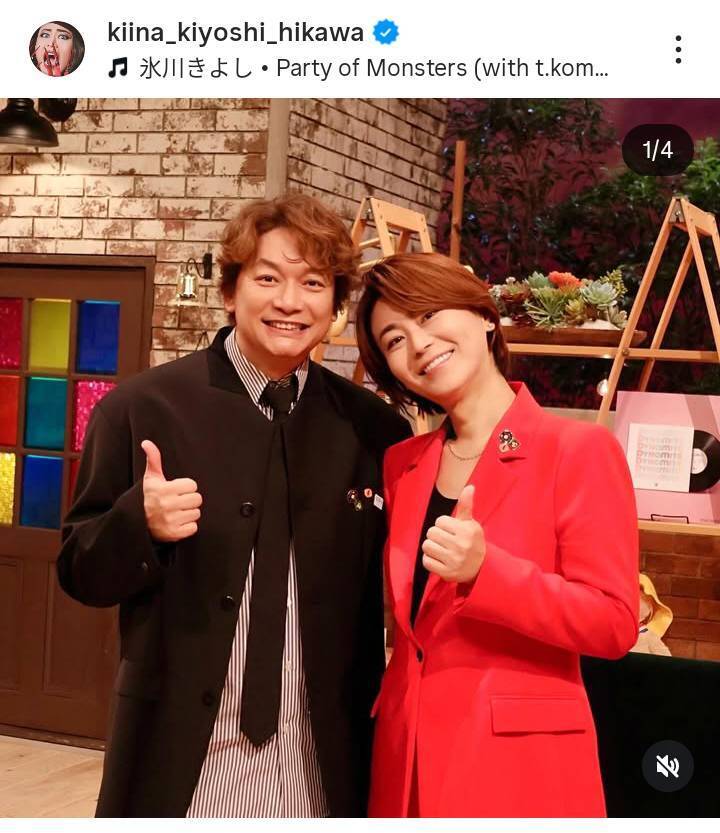Unmute the post audio
720x833 pixels.
(667, 766)
